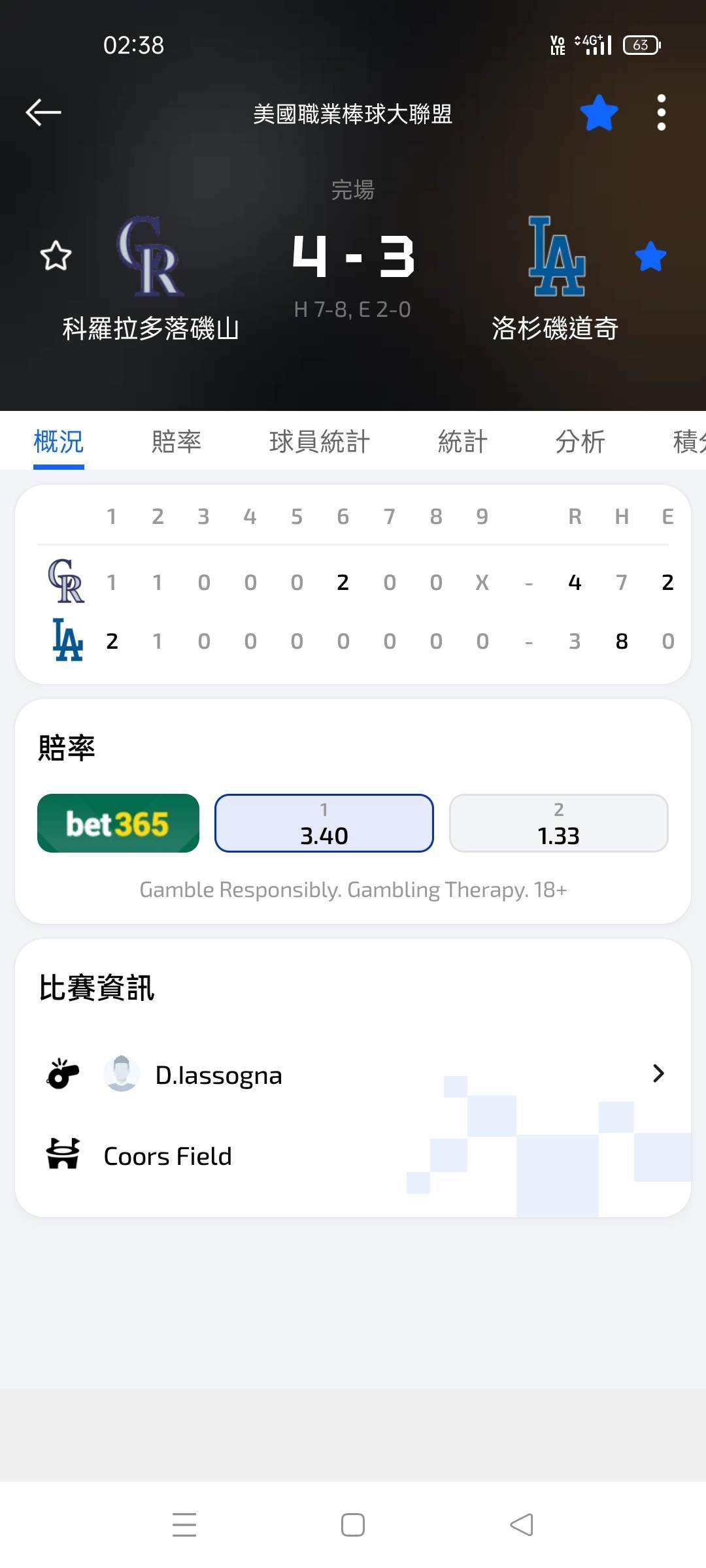This screenshot has width=706, height=1568.
Task: Switch to the 統計 tab
Action: pos(463,442)
